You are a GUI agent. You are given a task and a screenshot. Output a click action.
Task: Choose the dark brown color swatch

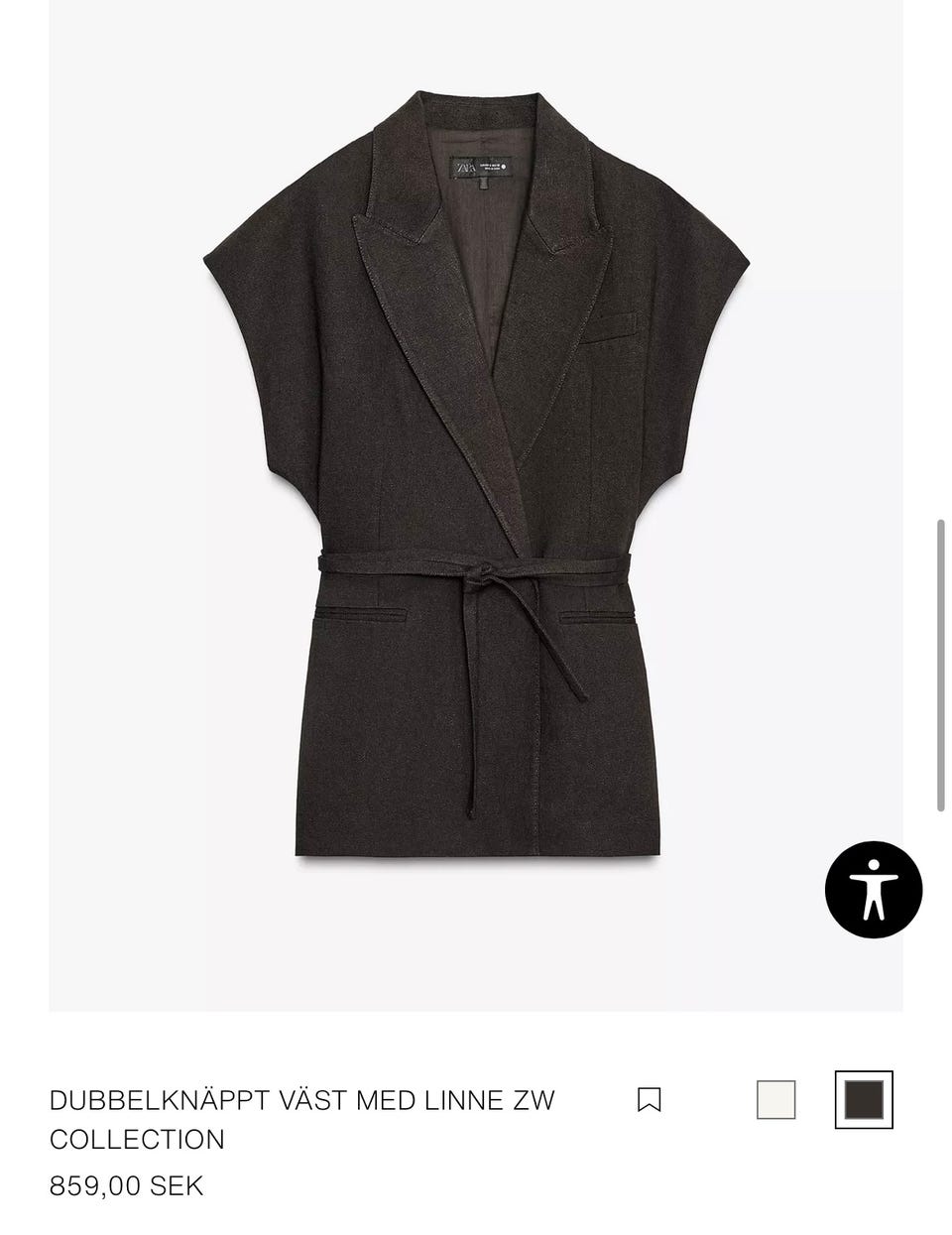(864, 1099)
